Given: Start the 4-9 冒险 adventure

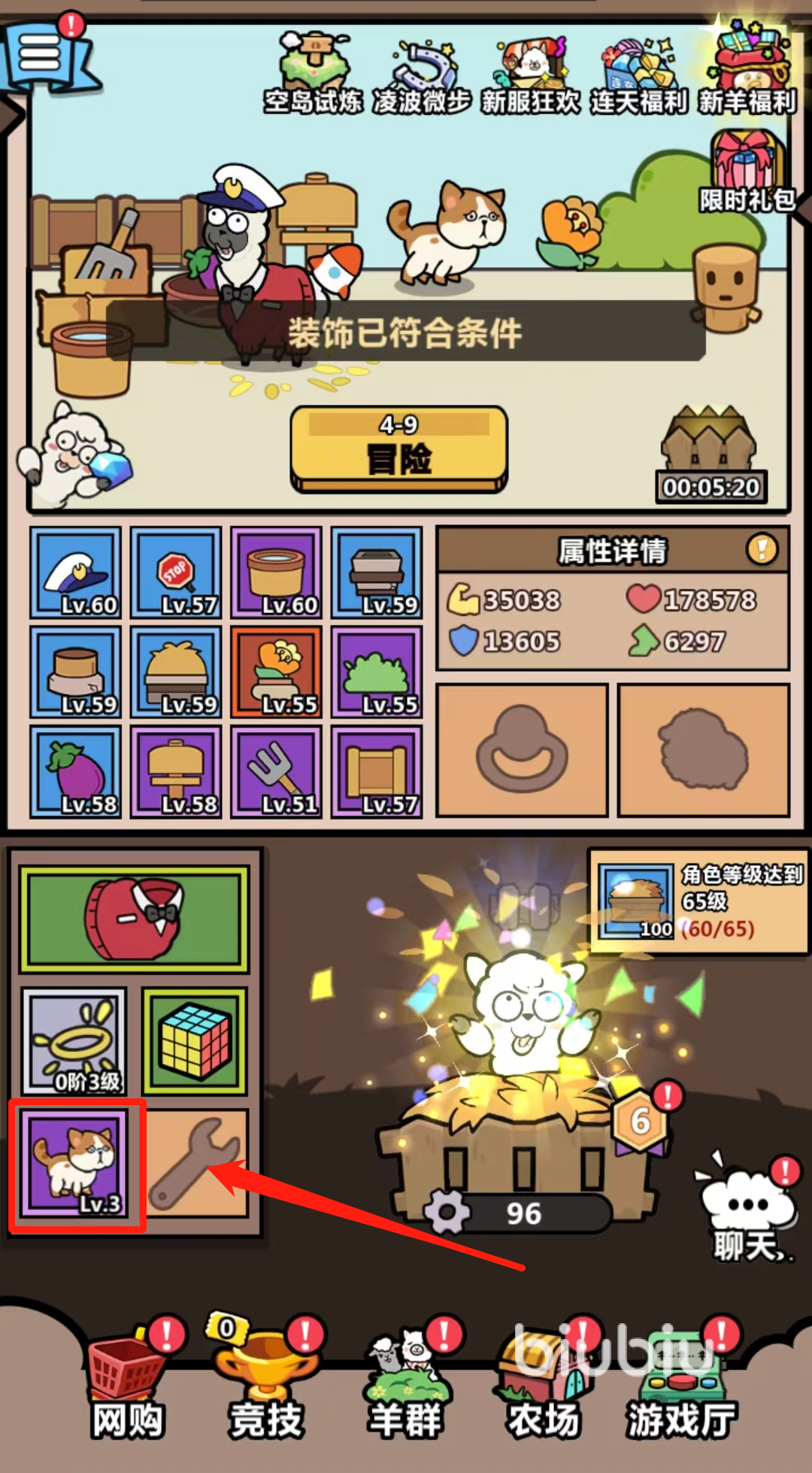Looking at the screenshot, I should click(x=399, y=448).
